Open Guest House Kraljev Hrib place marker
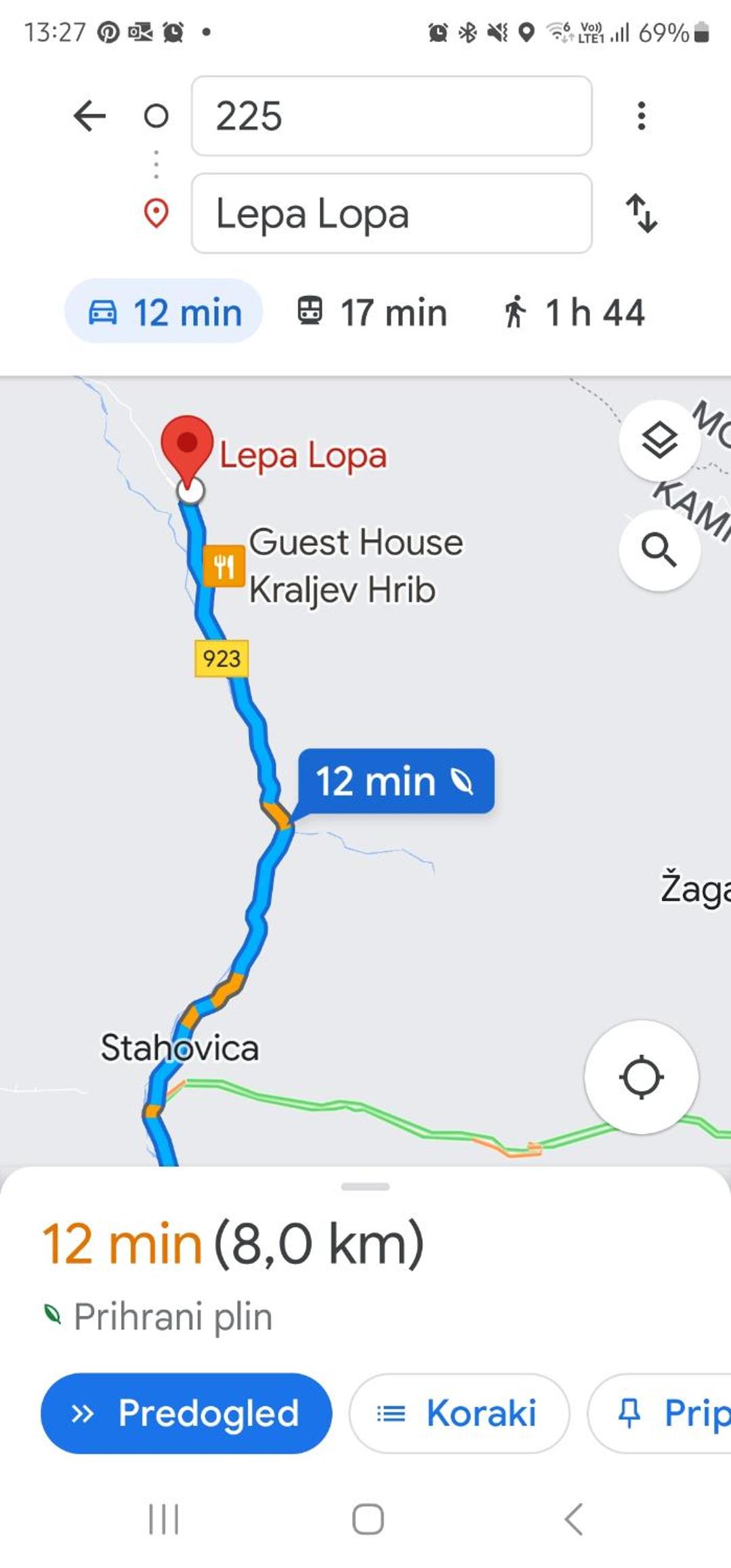 pos(224,565)
